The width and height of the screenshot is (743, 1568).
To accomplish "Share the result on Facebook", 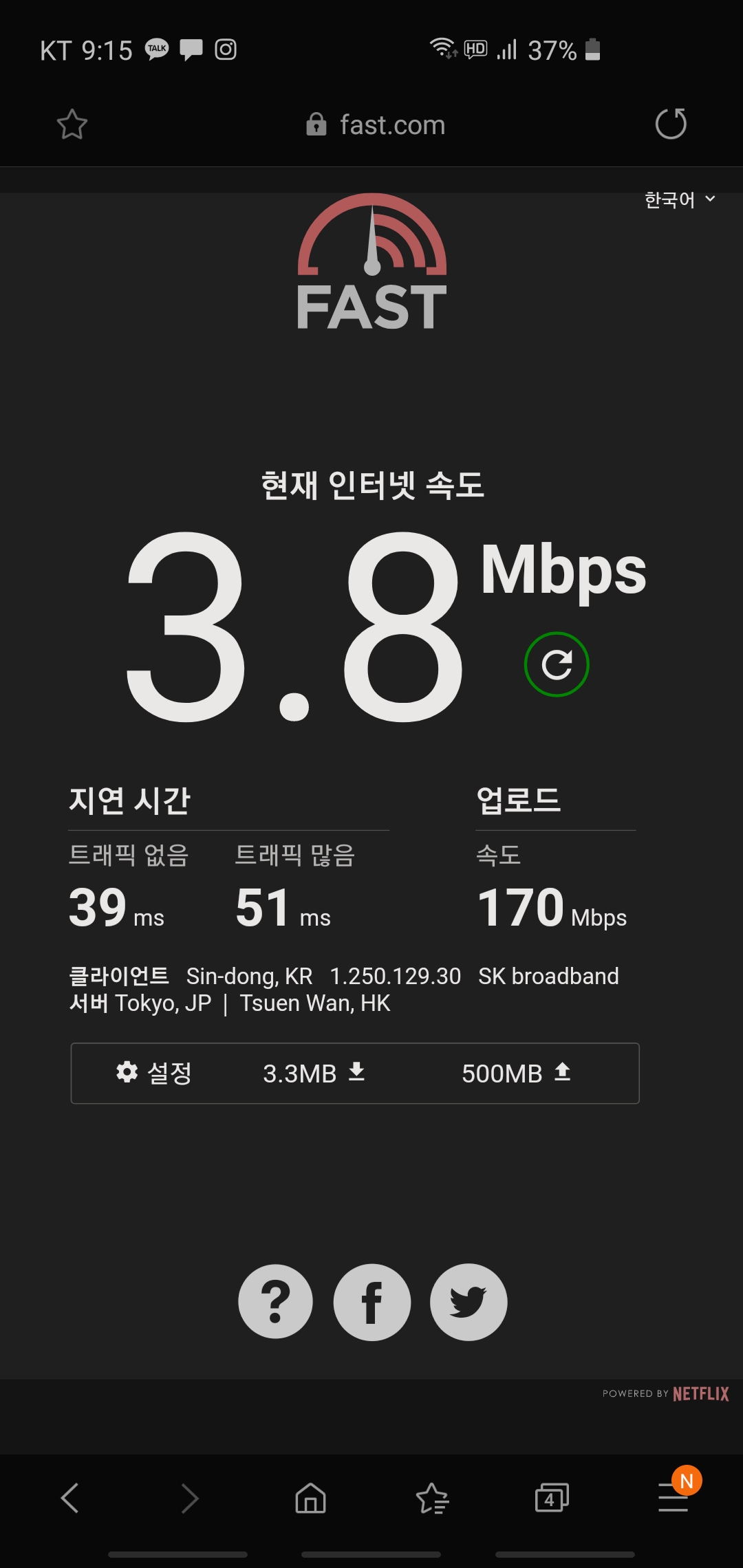I will pos(372,1301).
